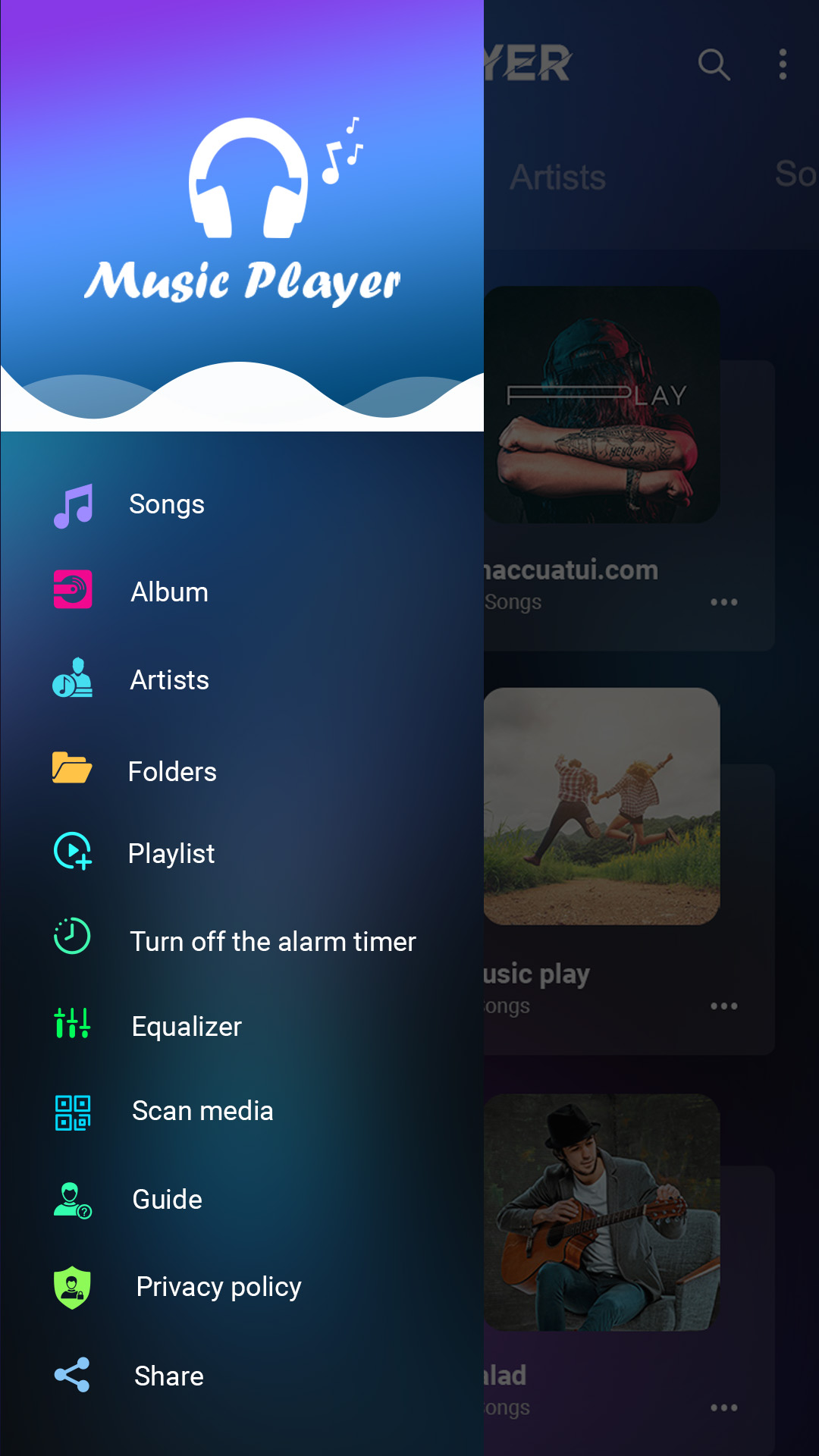Browse music by Folders
Viewport: 819px width, 1456px height.
click(172, 772)
